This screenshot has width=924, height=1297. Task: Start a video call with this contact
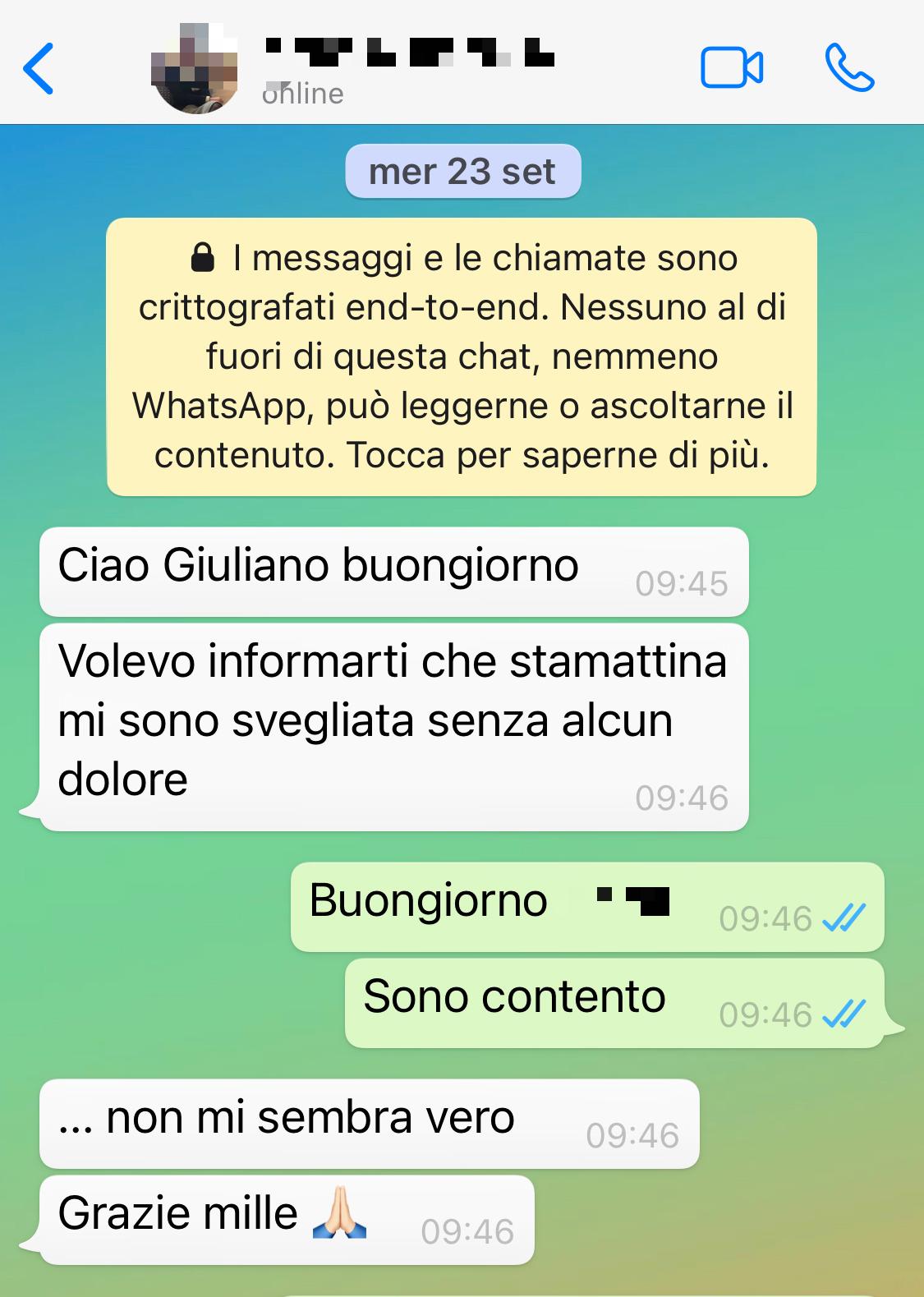(x=731, y=68)
